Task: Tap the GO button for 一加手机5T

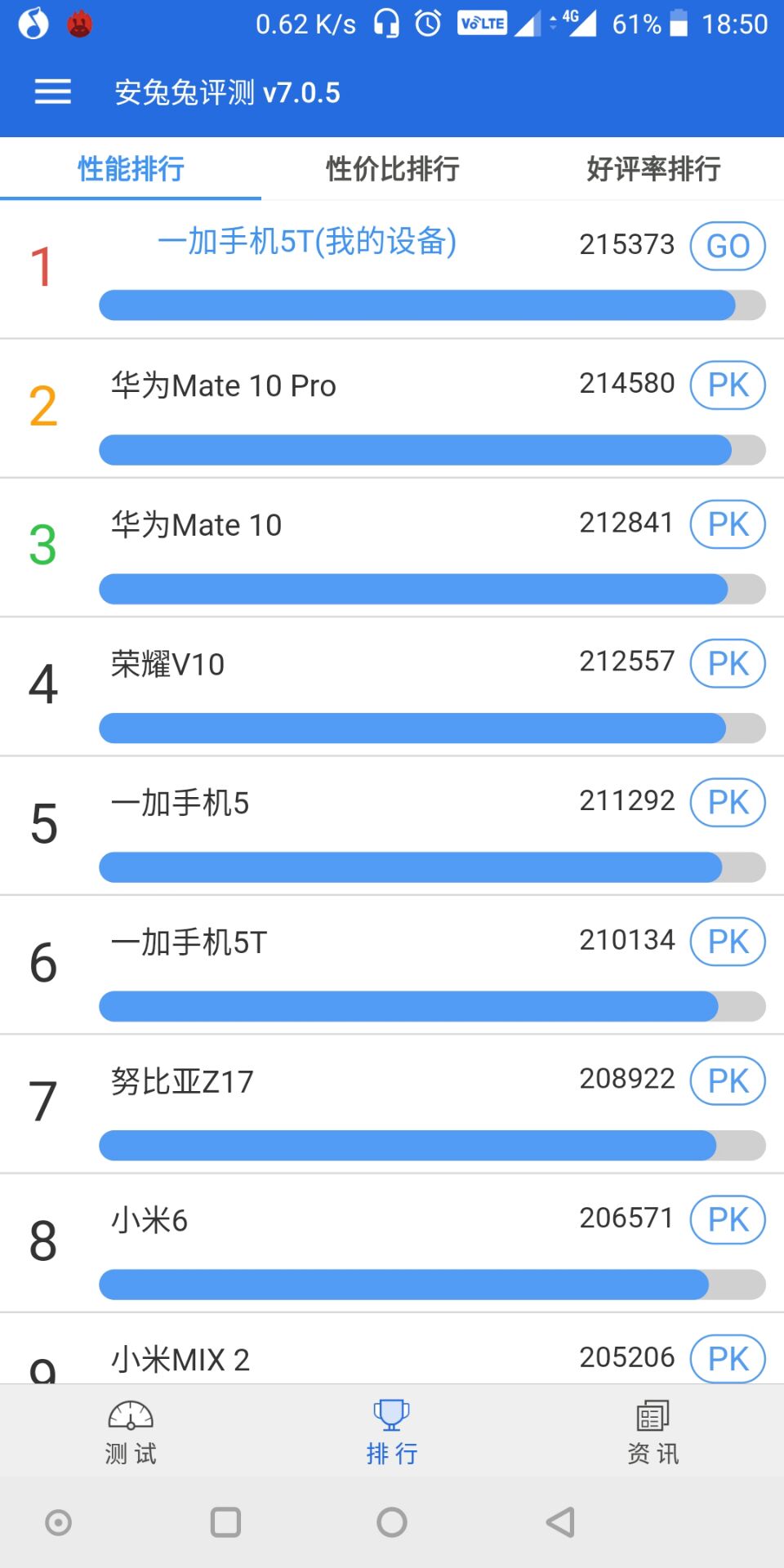Action: coord(728,246)
